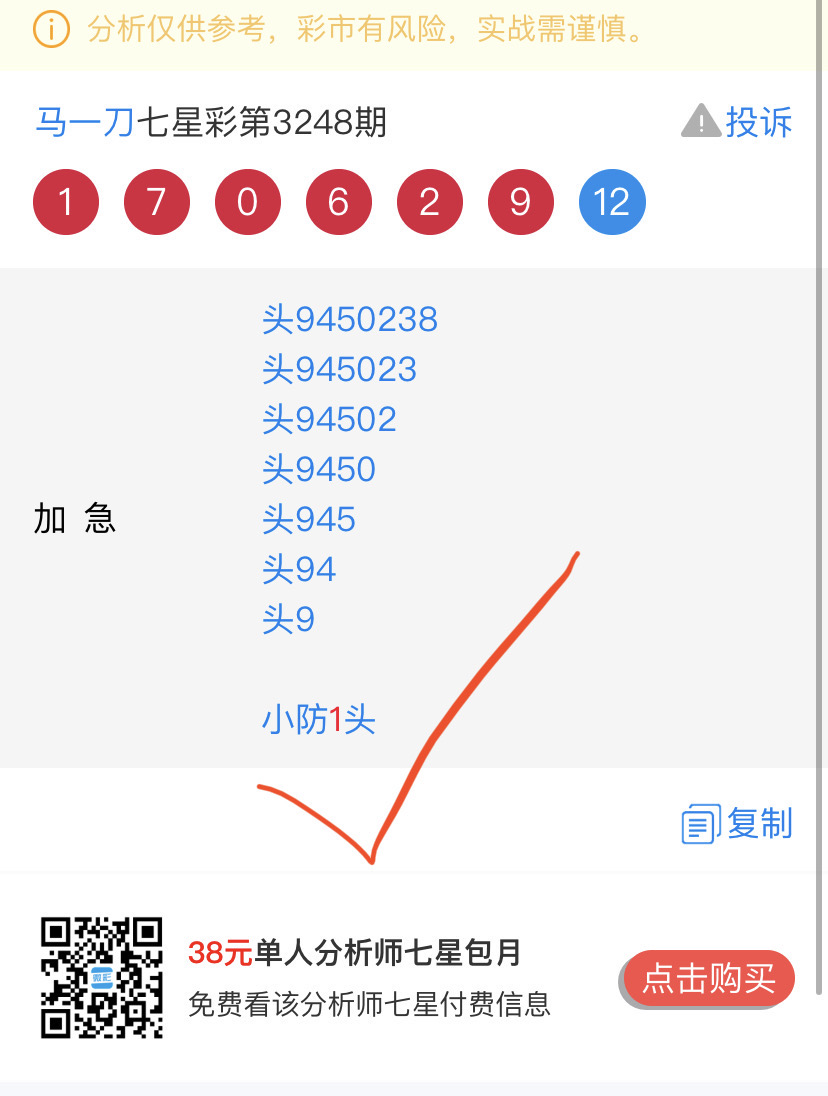Select the red ball numbered 9
The width and height of the screenshot is (828, 1096).
coord(521,201)
